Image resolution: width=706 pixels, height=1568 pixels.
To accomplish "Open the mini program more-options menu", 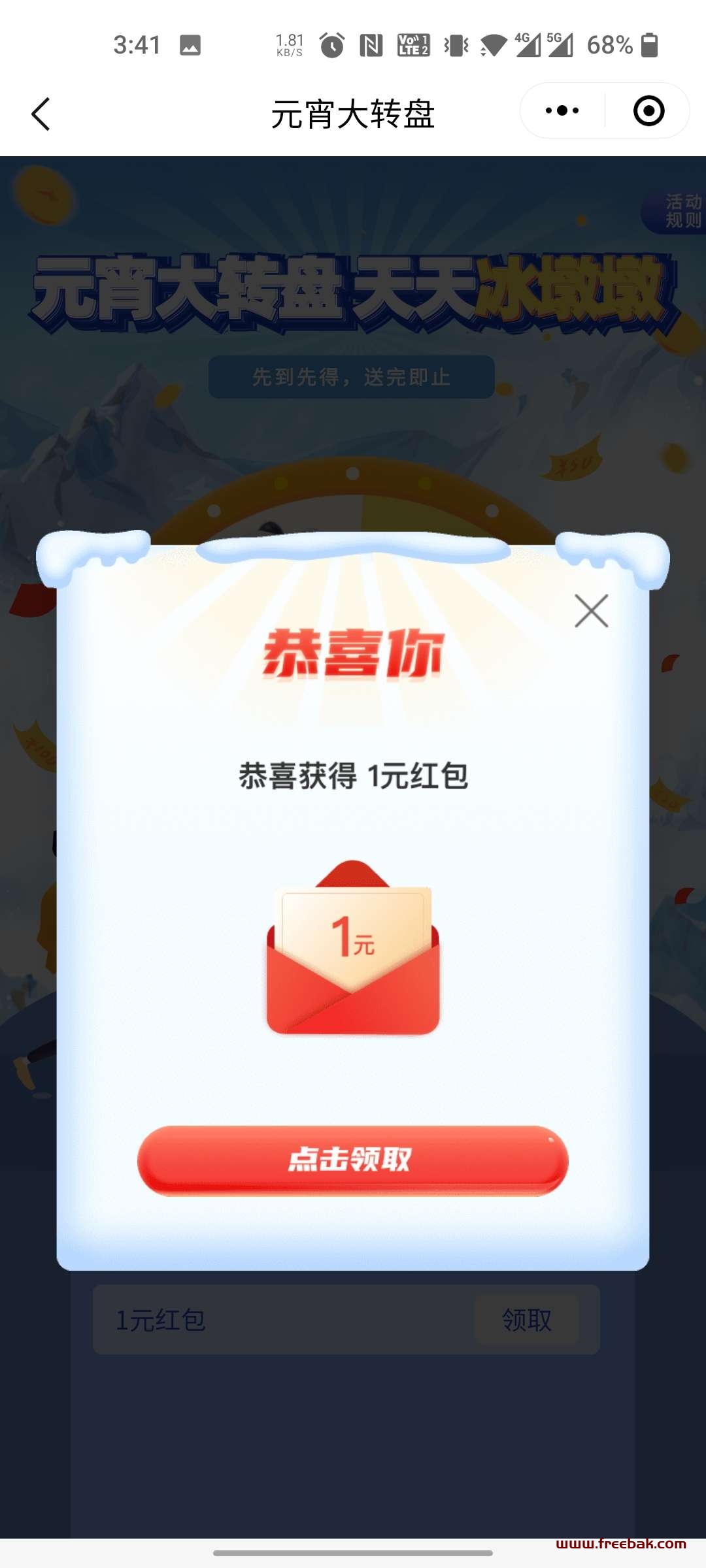I will tap(562, 111).
